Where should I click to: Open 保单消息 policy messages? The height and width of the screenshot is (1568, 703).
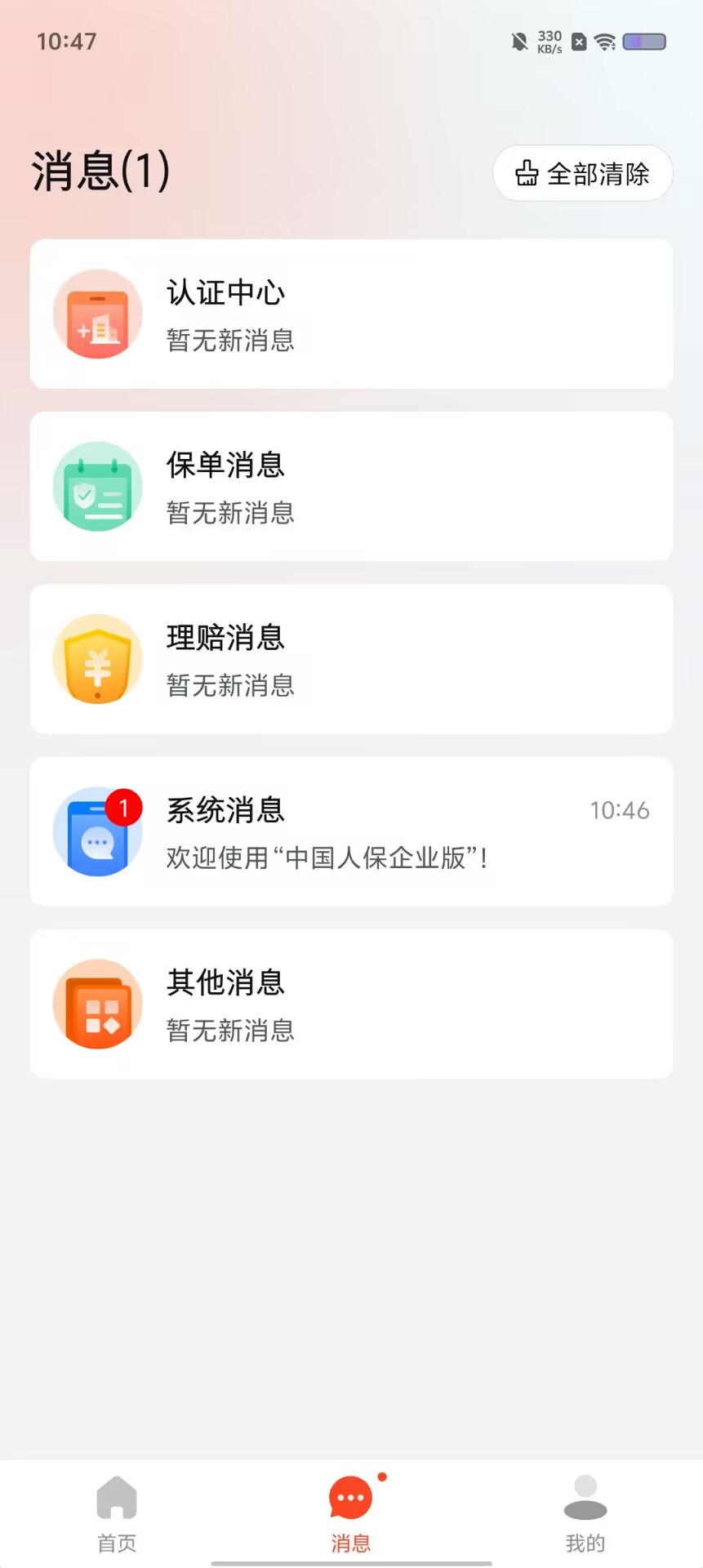(x=351, y=487)
